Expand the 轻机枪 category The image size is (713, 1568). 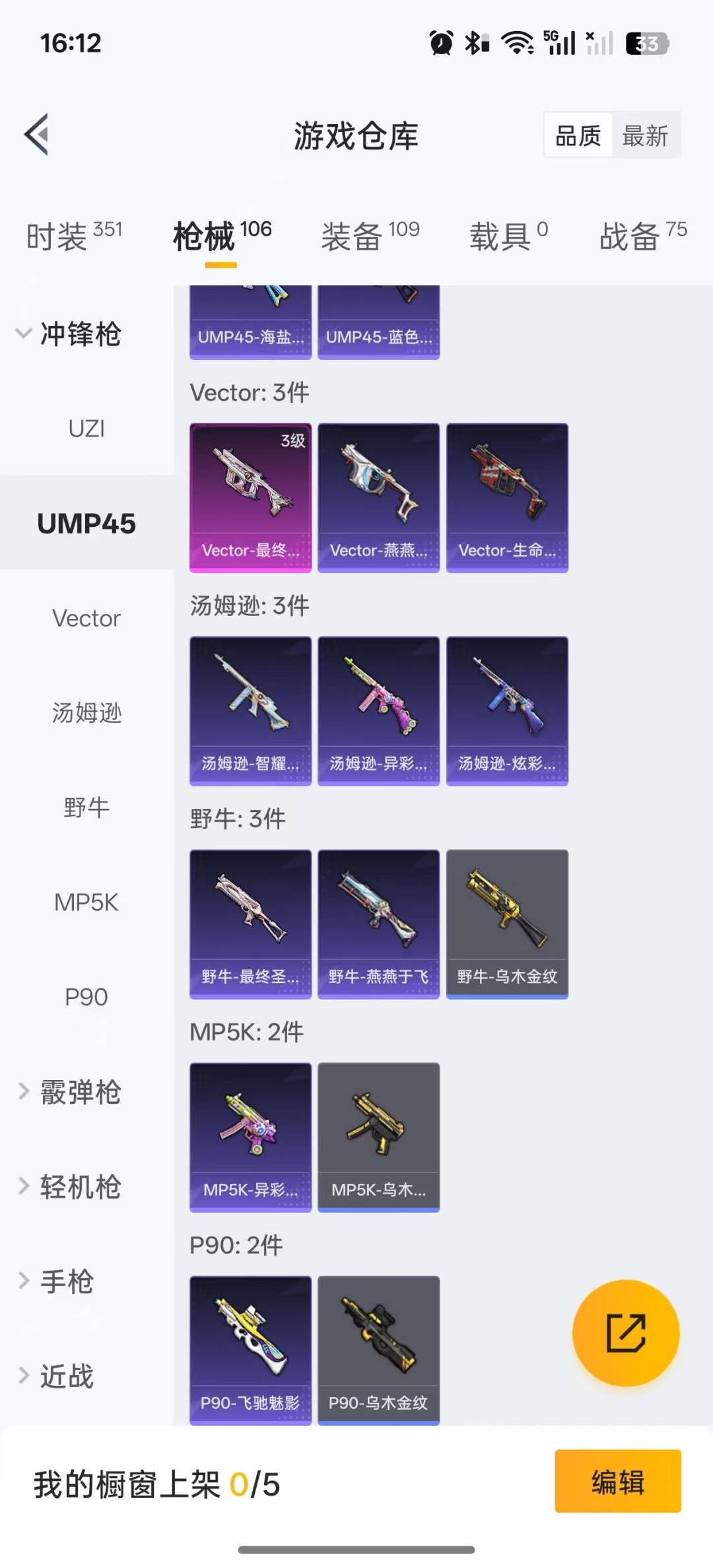pyautogui.click(x=69, y=1186)
